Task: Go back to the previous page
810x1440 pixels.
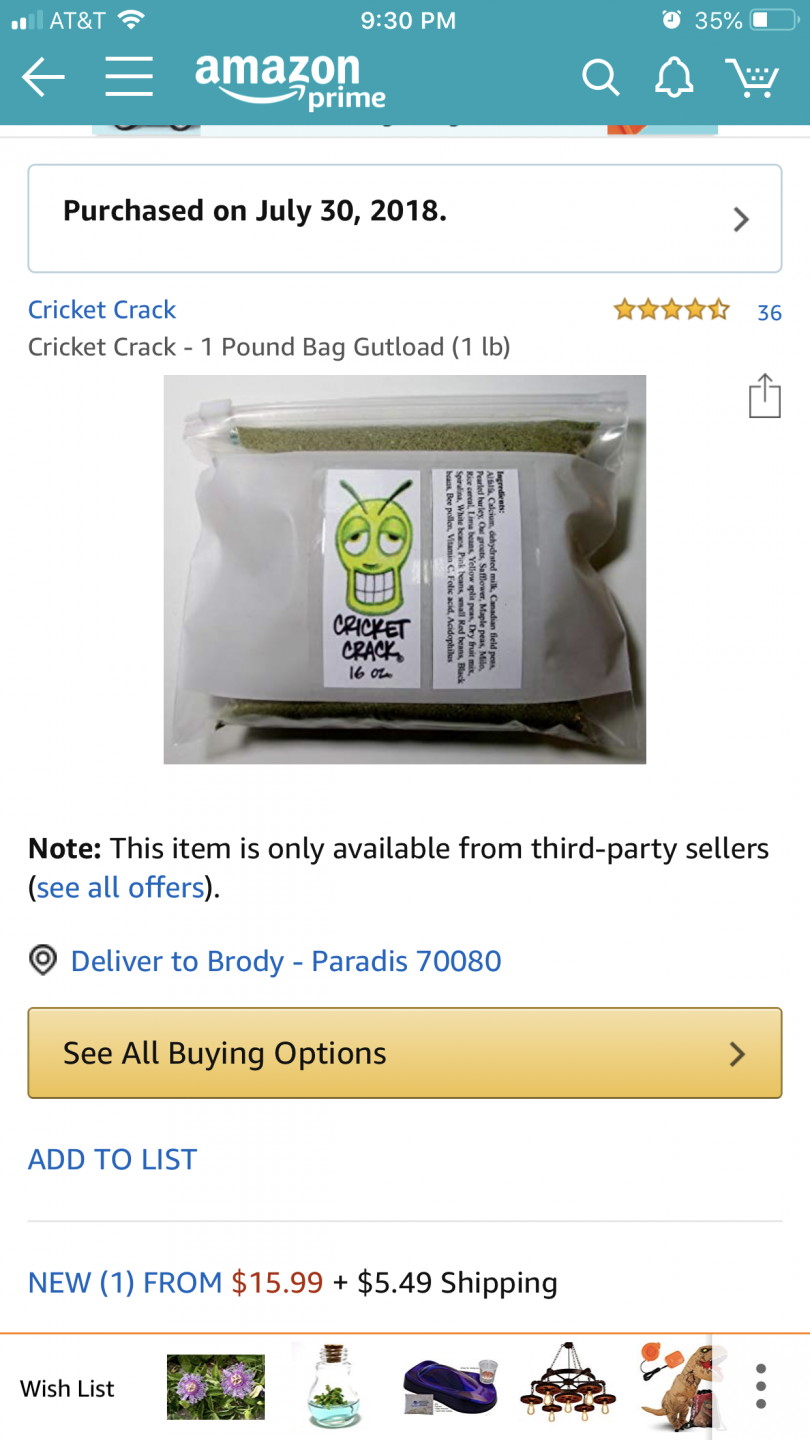Action: 43,78
